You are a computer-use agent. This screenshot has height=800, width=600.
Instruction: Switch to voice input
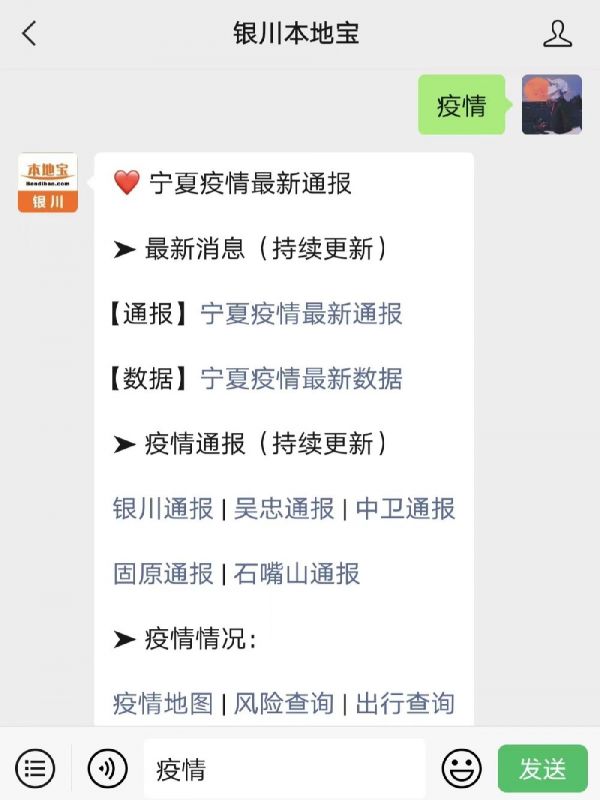(107, 769)
